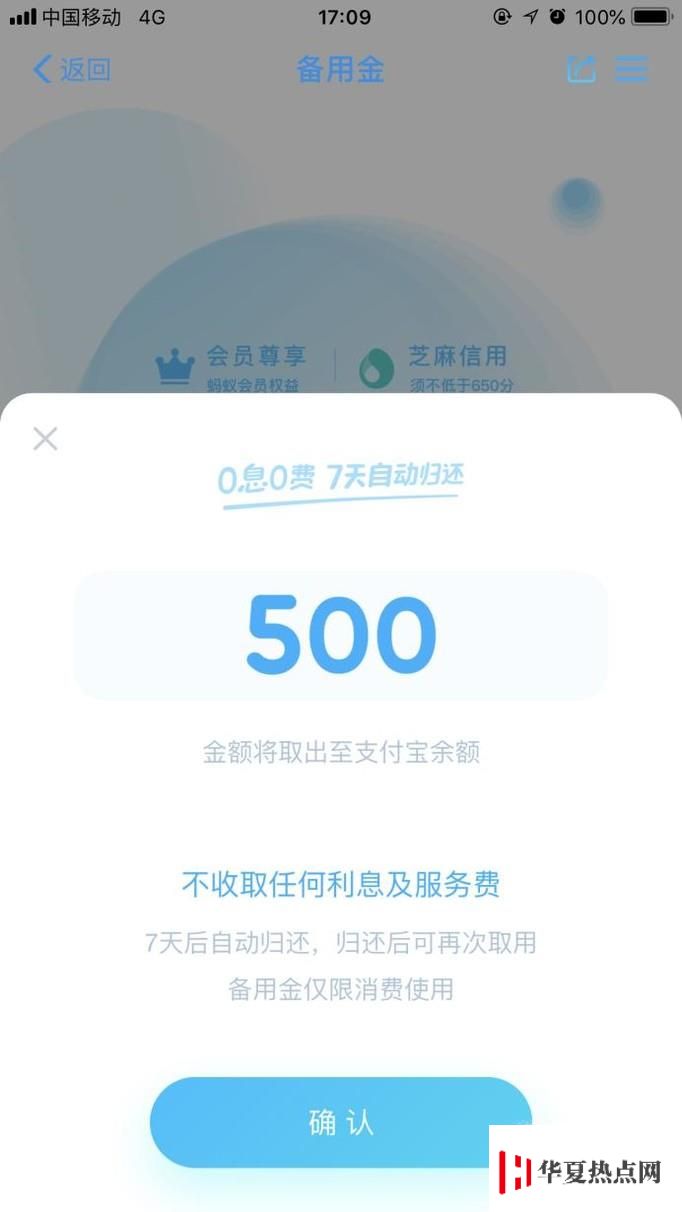Confirm with the 确认 button
The image size is (682, 1212).
click(340, 1121)
